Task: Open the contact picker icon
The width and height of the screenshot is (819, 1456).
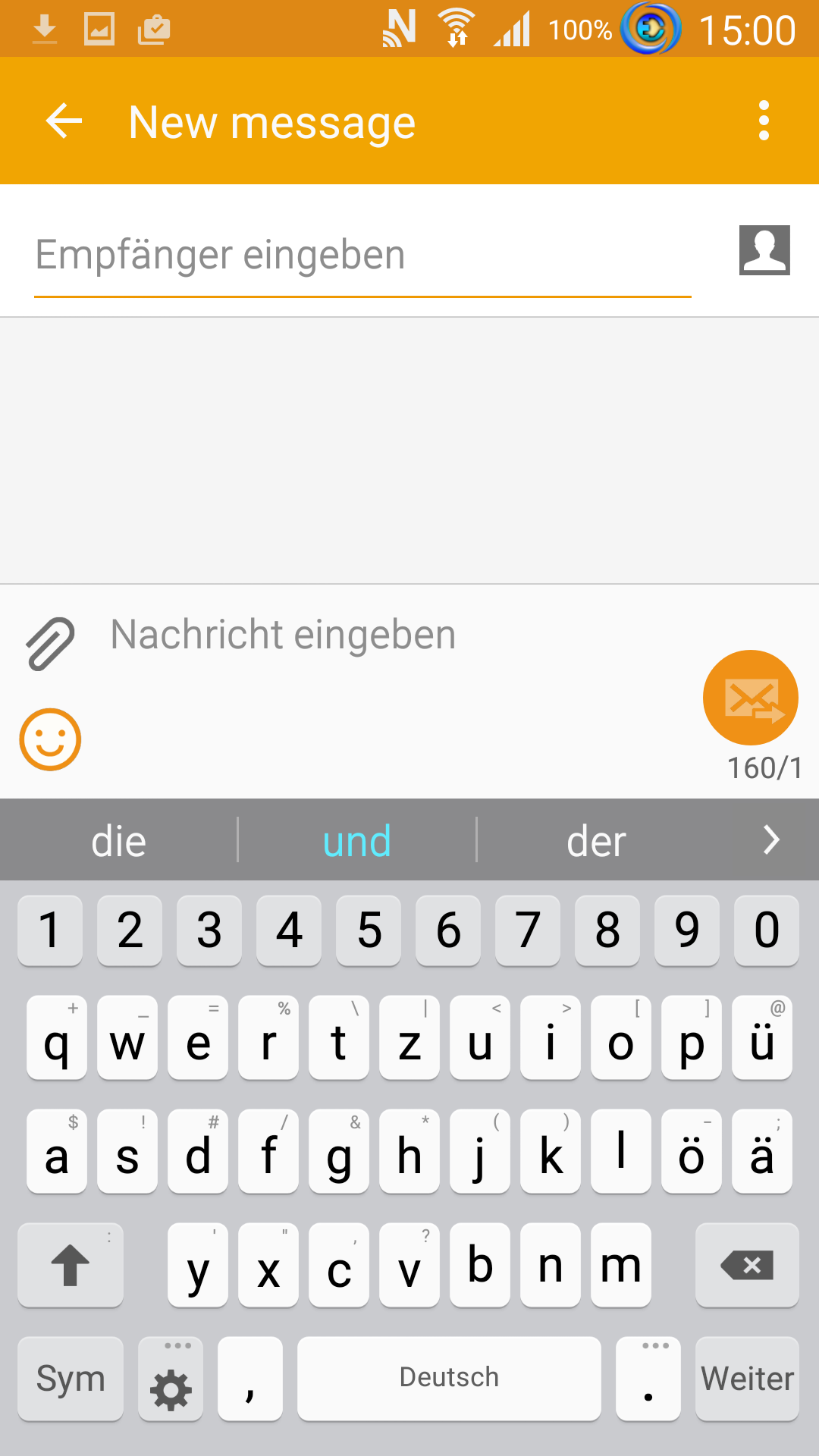Action: tap(764, 250)
